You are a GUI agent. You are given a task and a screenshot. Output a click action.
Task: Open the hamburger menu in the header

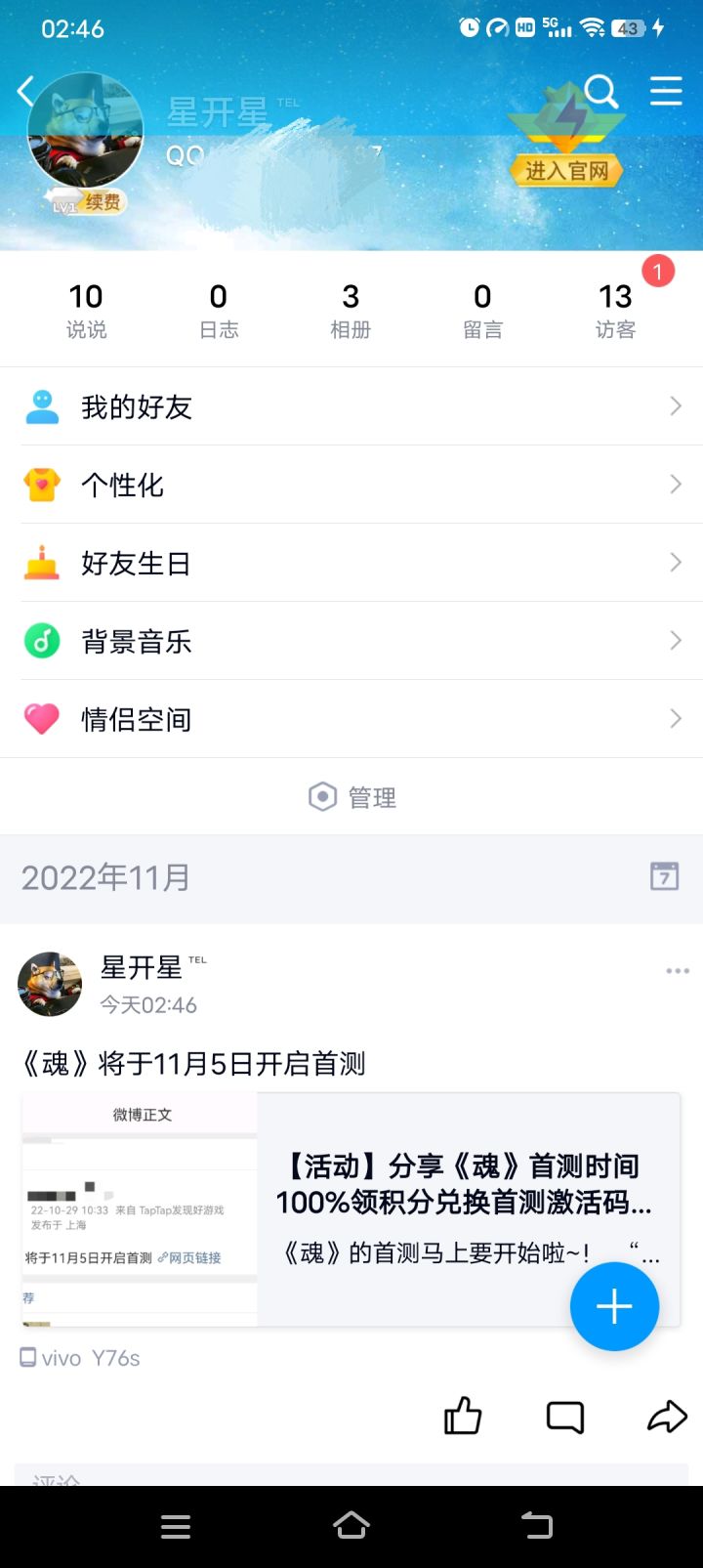(666, 91)
